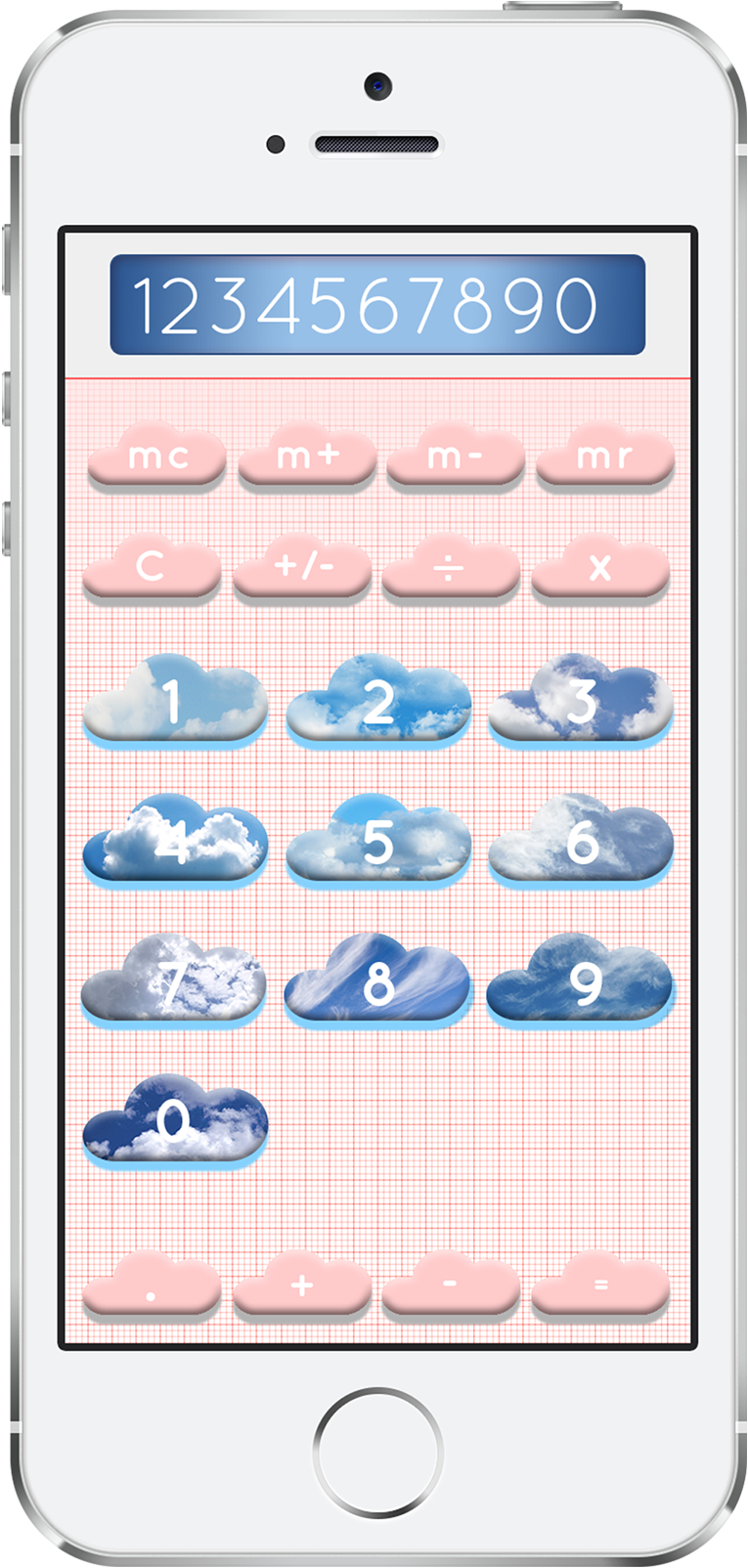Tap the number 8 cloud
748x1568 pixels.
click(378, 983)
